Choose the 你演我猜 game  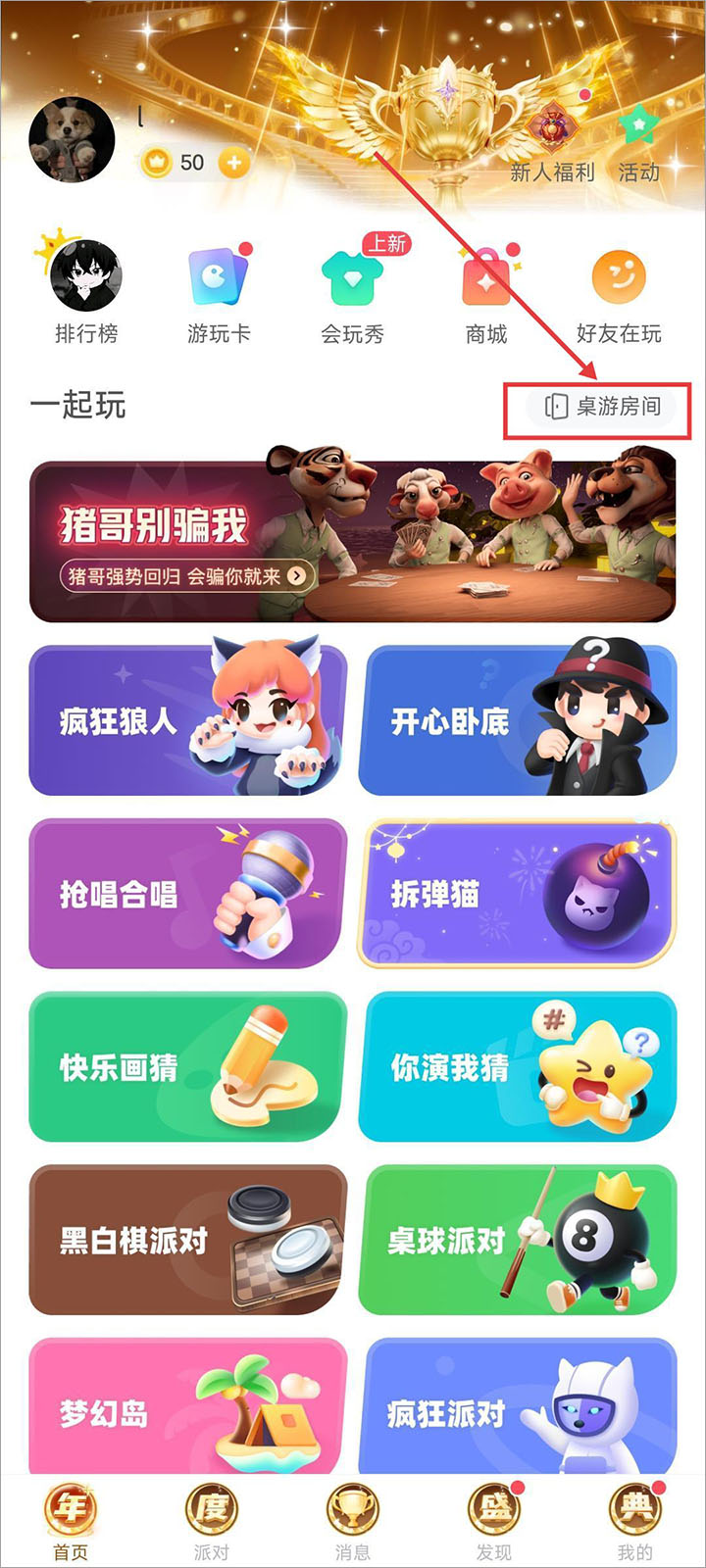pos(518,1067)
